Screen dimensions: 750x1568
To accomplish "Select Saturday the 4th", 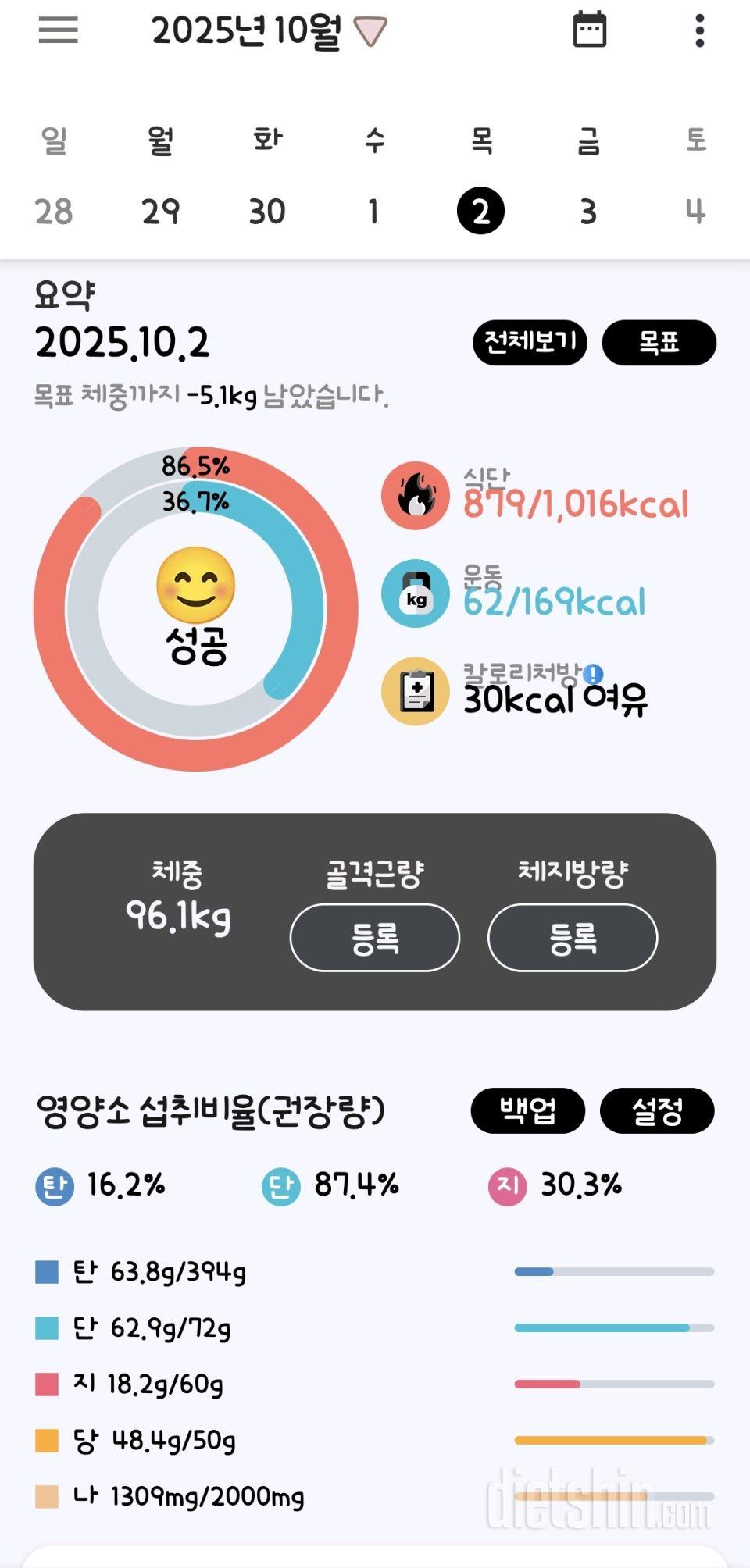I will pyautogui.click(x=695, y=211).
